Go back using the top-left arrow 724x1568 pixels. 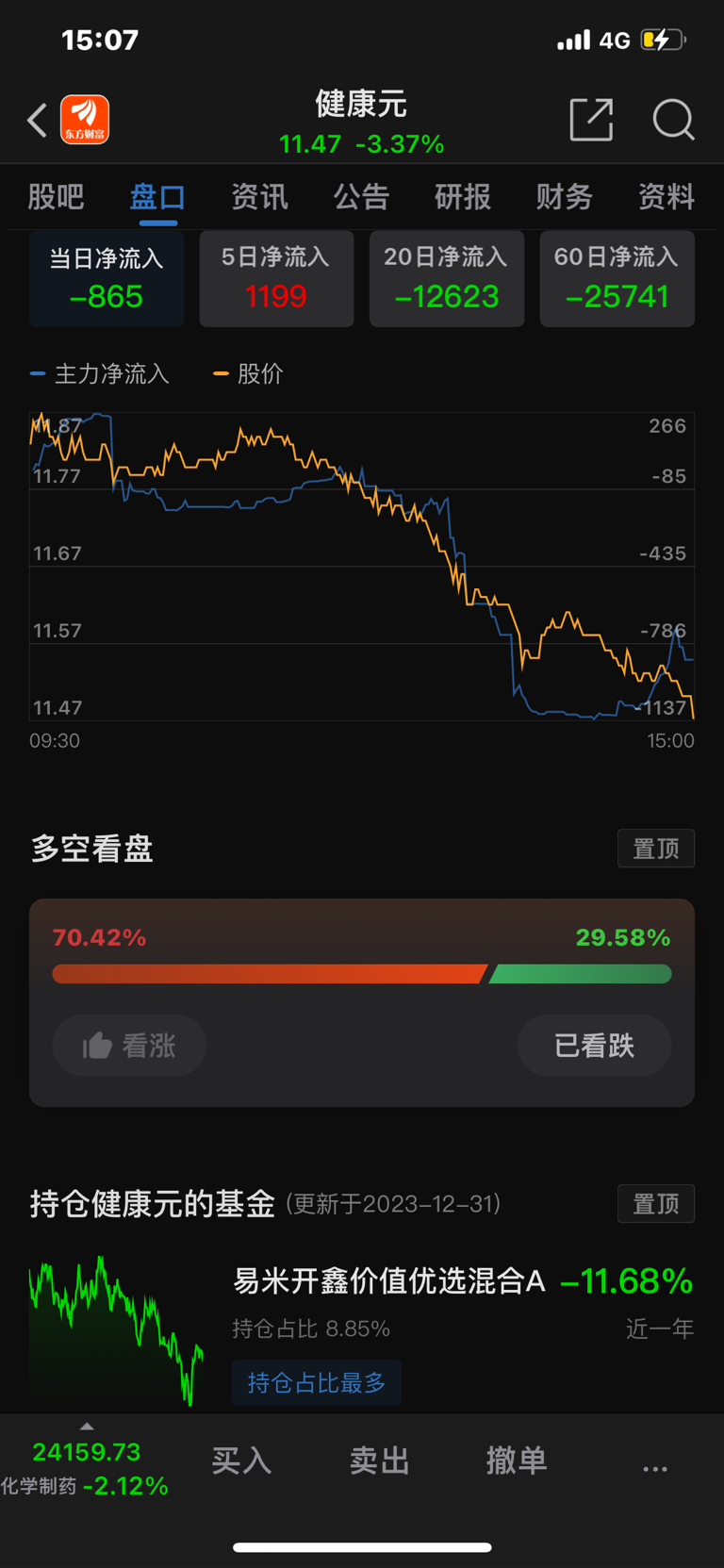point(38,121)
